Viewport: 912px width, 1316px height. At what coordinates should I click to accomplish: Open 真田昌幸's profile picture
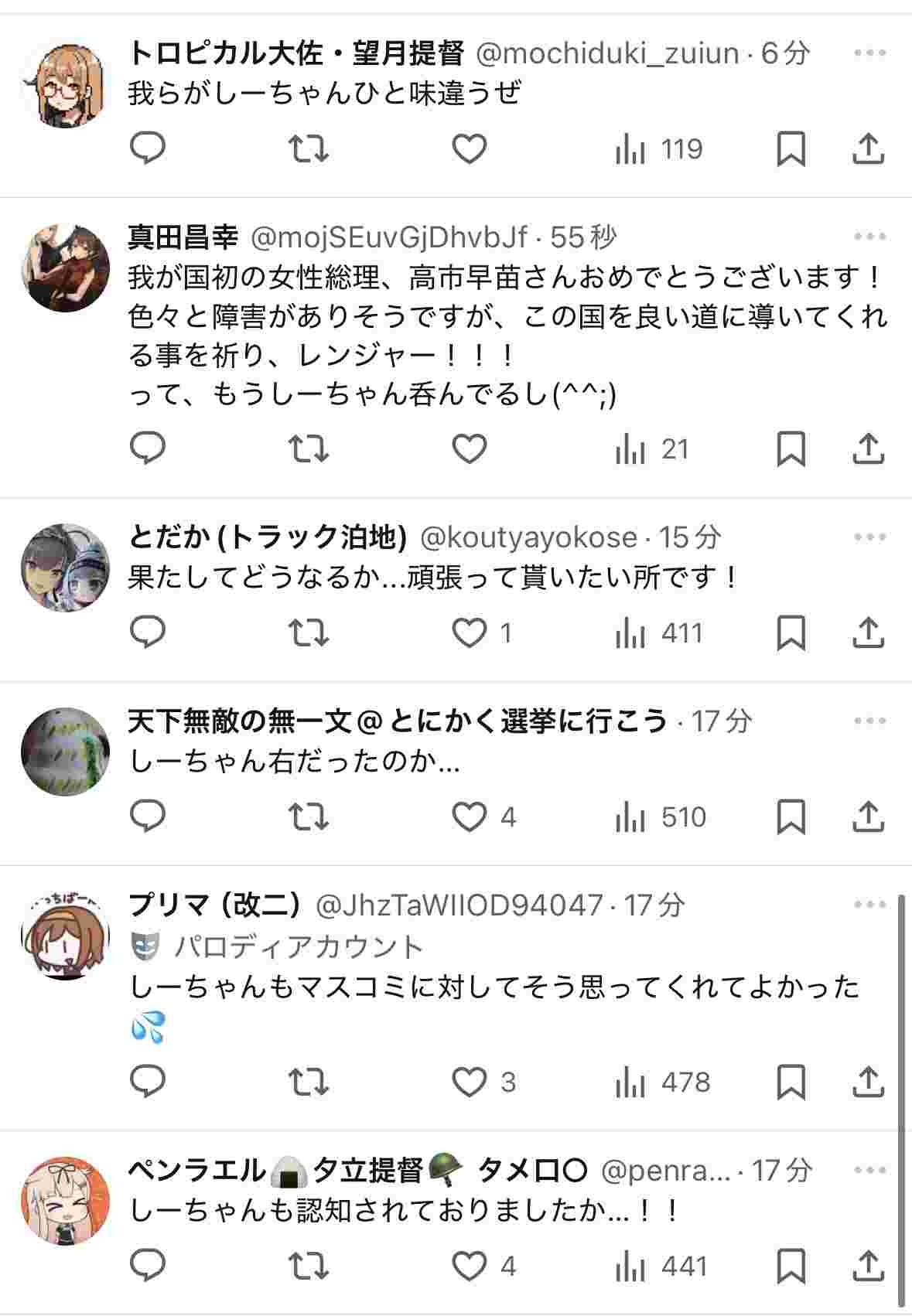click(x=65, y=268)
